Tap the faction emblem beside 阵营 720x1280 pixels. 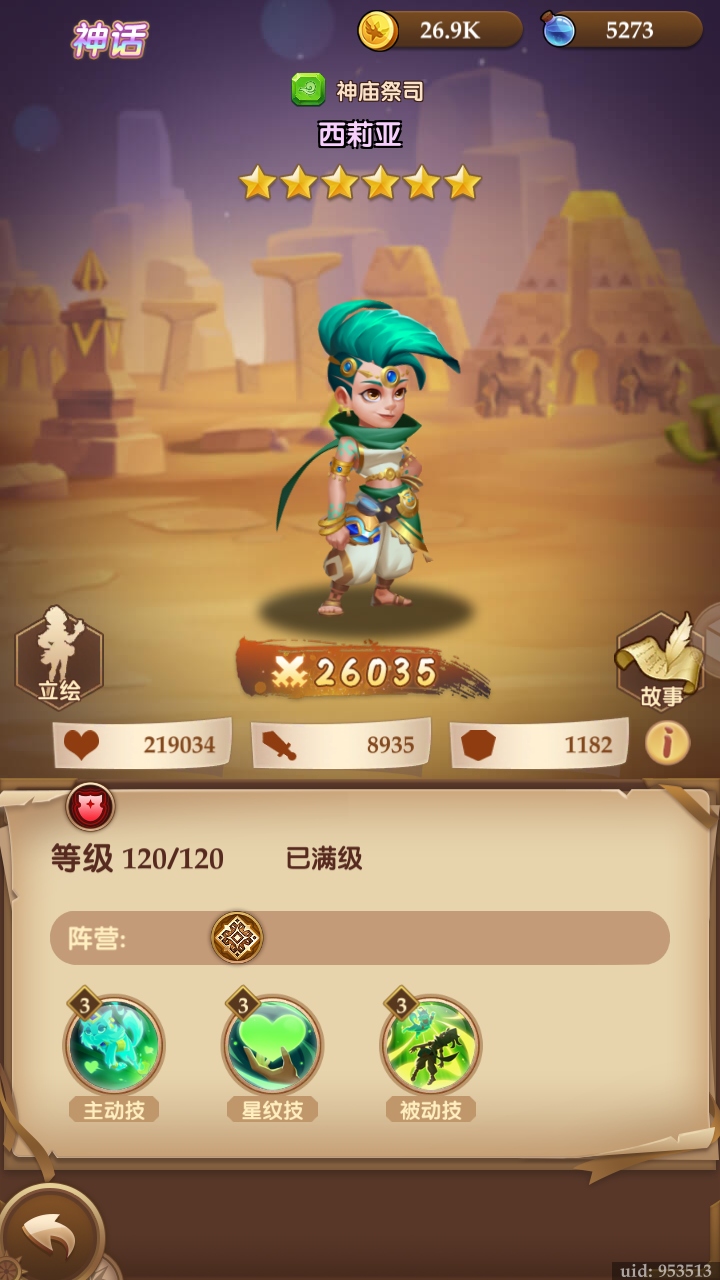click(237, 938)
